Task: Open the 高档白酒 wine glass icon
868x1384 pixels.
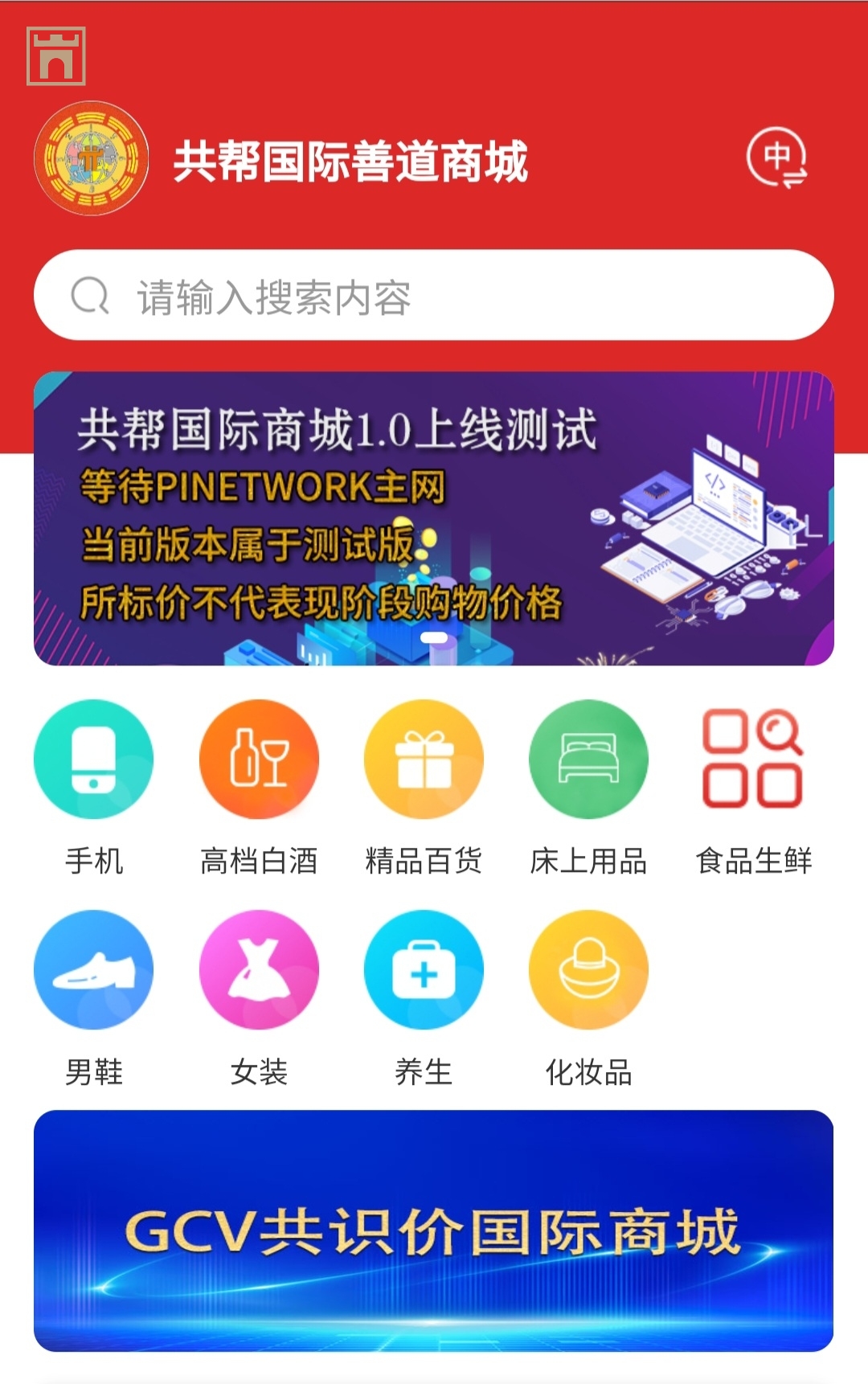Action: click(x=259, y=760)
